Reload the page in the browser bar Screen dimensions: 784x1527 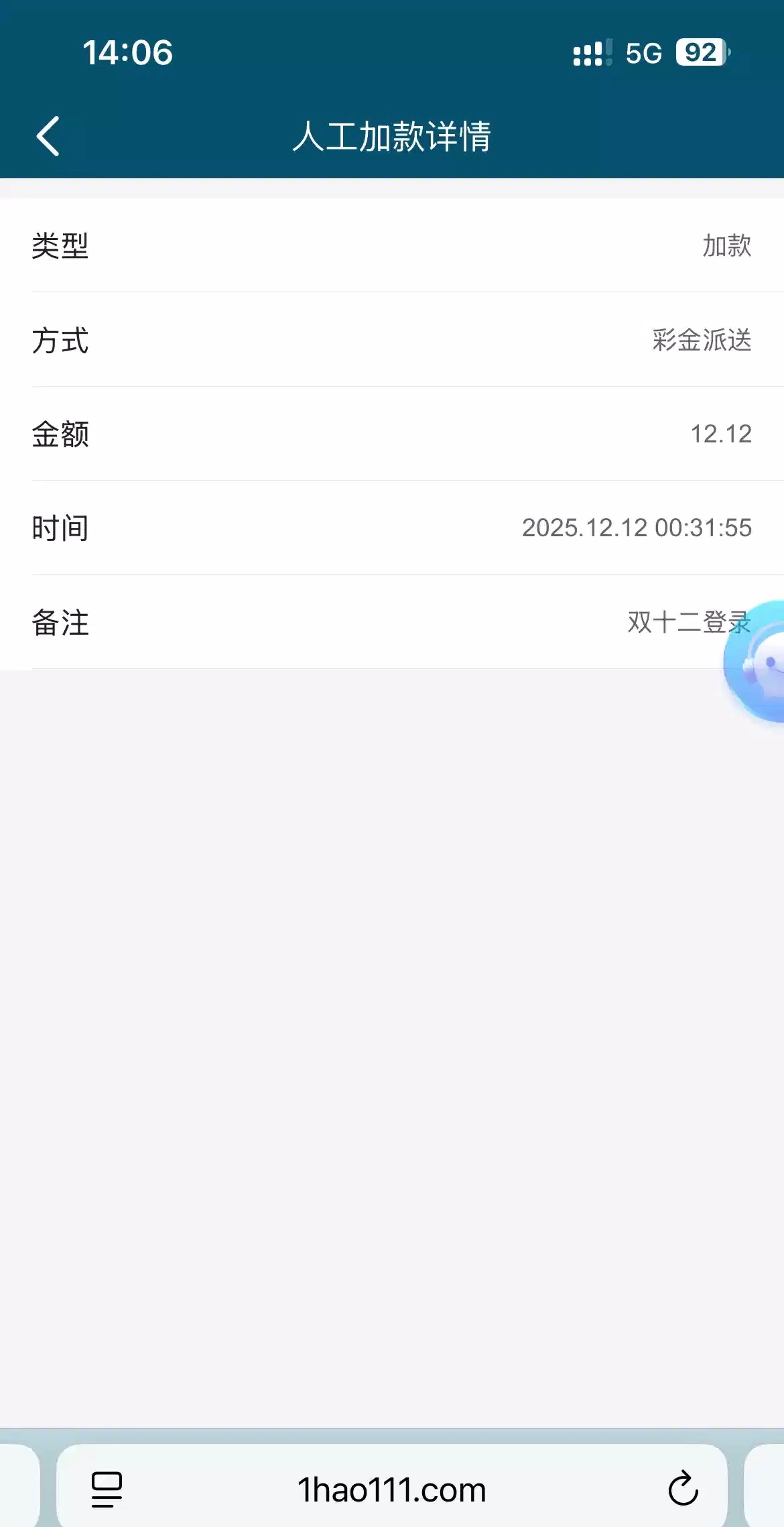(683, 1489)
